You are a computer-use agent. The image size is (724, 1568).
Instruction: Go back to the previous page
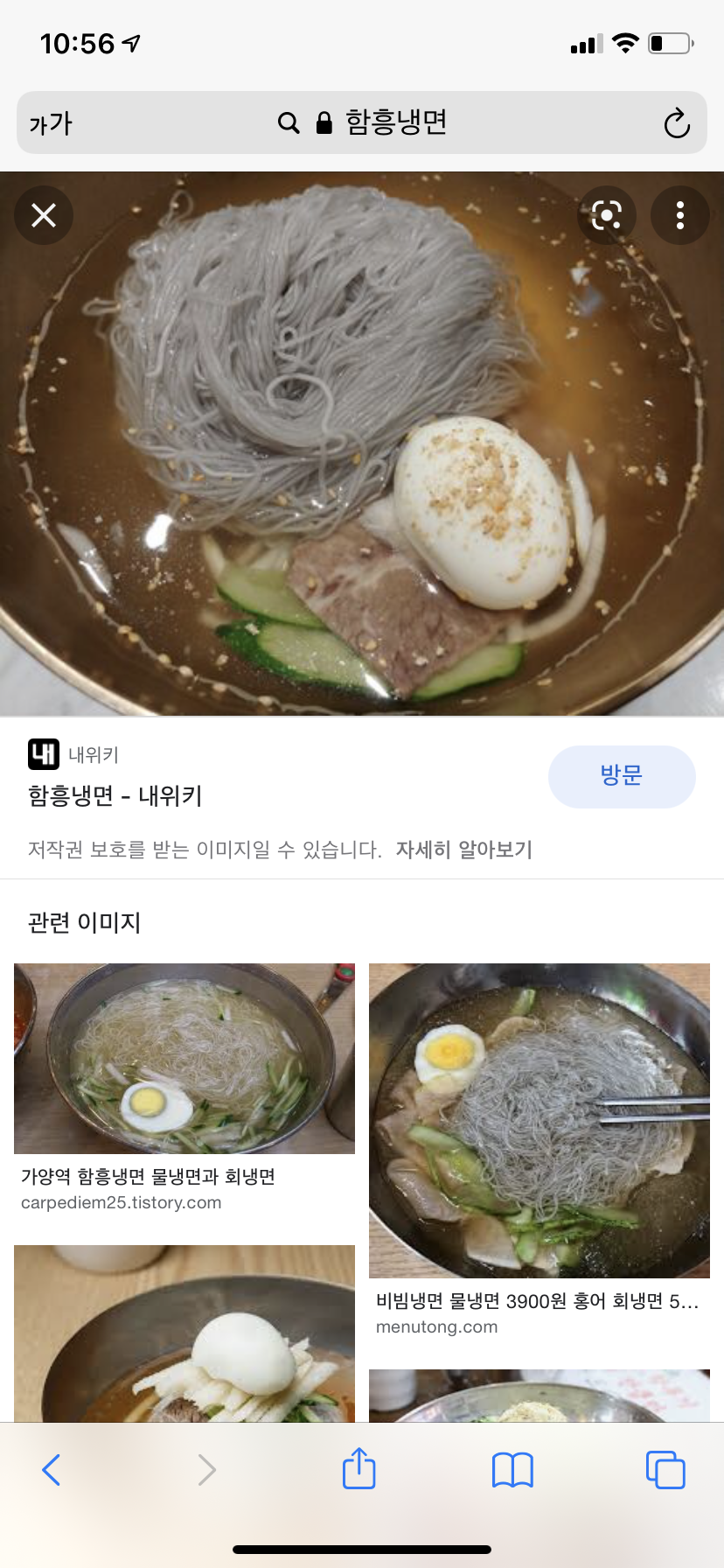52,1470
